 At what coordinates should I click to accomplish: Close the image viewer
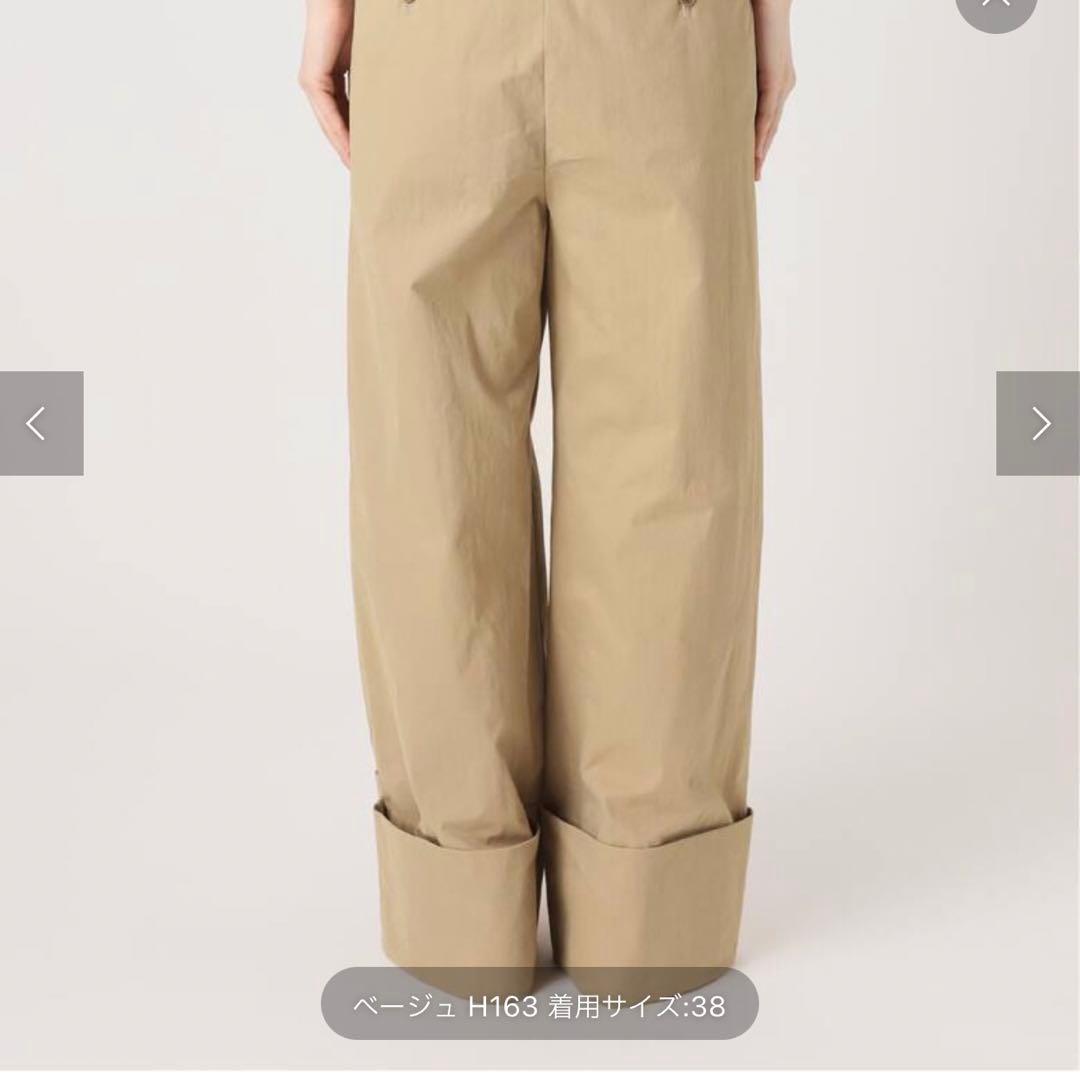(x=996, y=6)
